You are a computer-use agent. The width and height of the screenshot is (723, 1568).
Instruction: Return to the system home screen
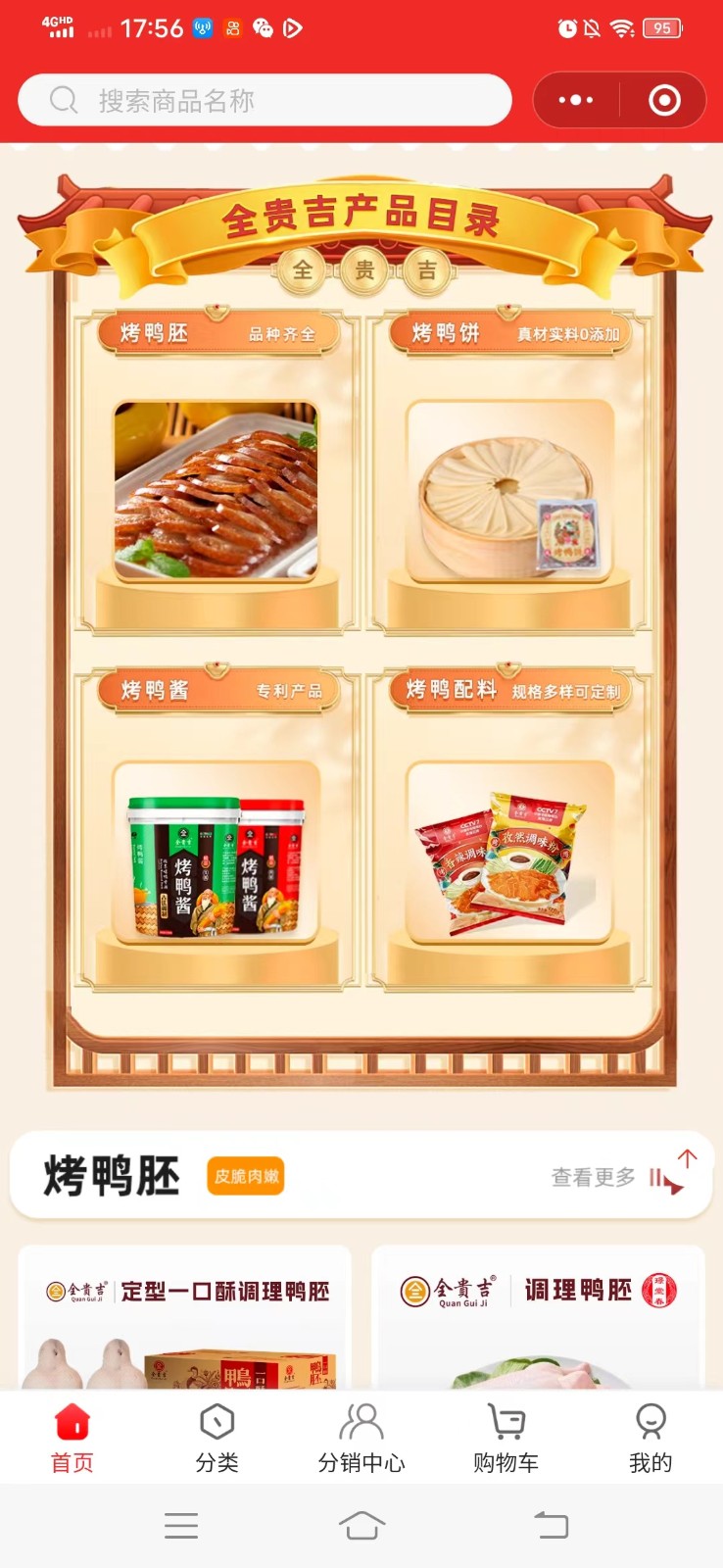[x=361, y=1525]
